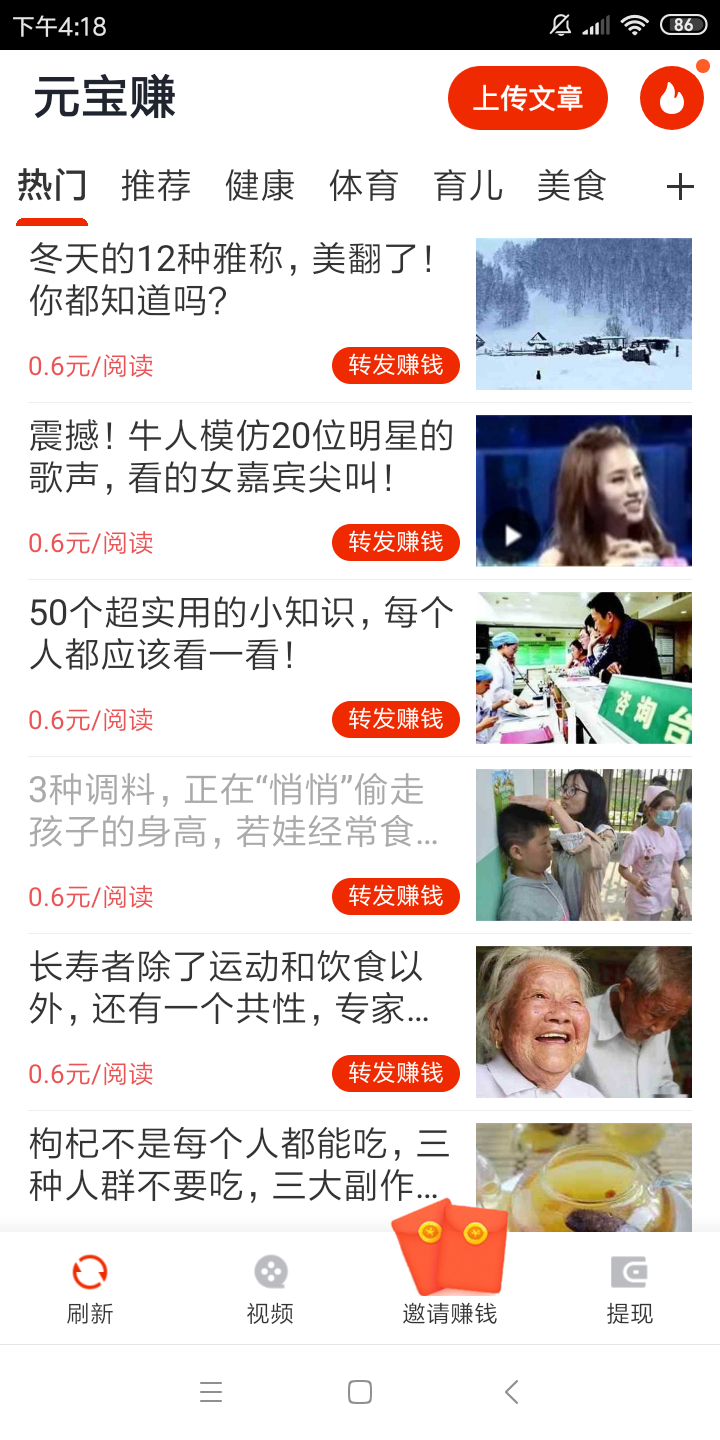Refresh the feed with 刷新

pos(90,1289)
